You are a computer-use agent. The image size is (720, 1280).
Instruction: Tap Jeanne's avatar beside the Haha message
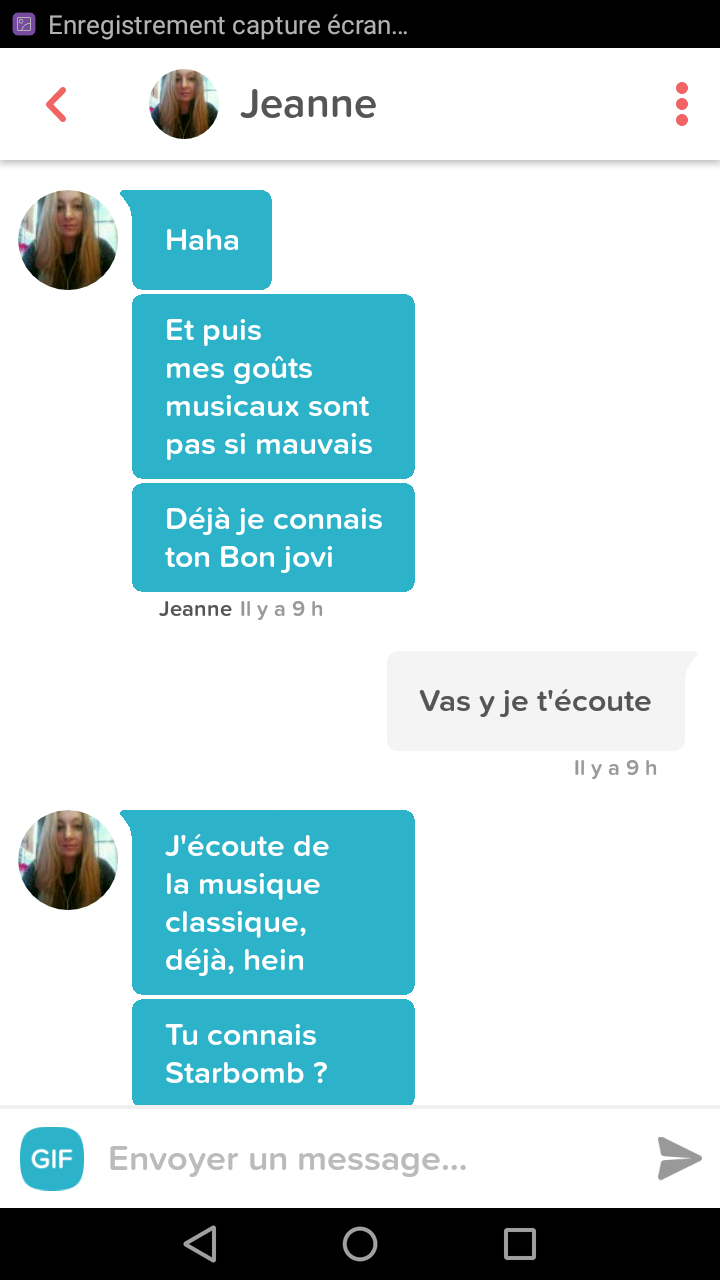click(68, 240)
